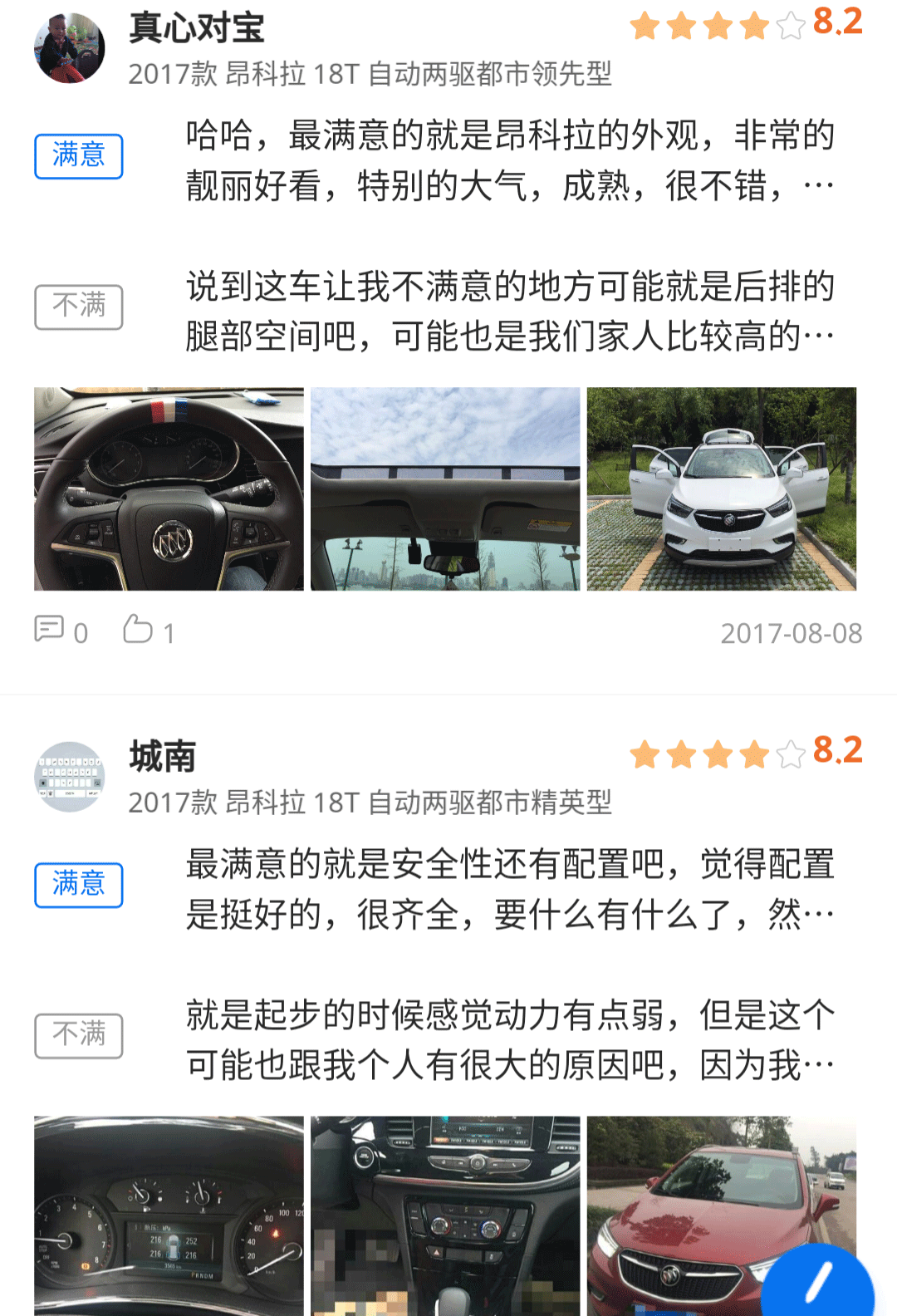View 真心对宝's white car photo

pos(721,489)
